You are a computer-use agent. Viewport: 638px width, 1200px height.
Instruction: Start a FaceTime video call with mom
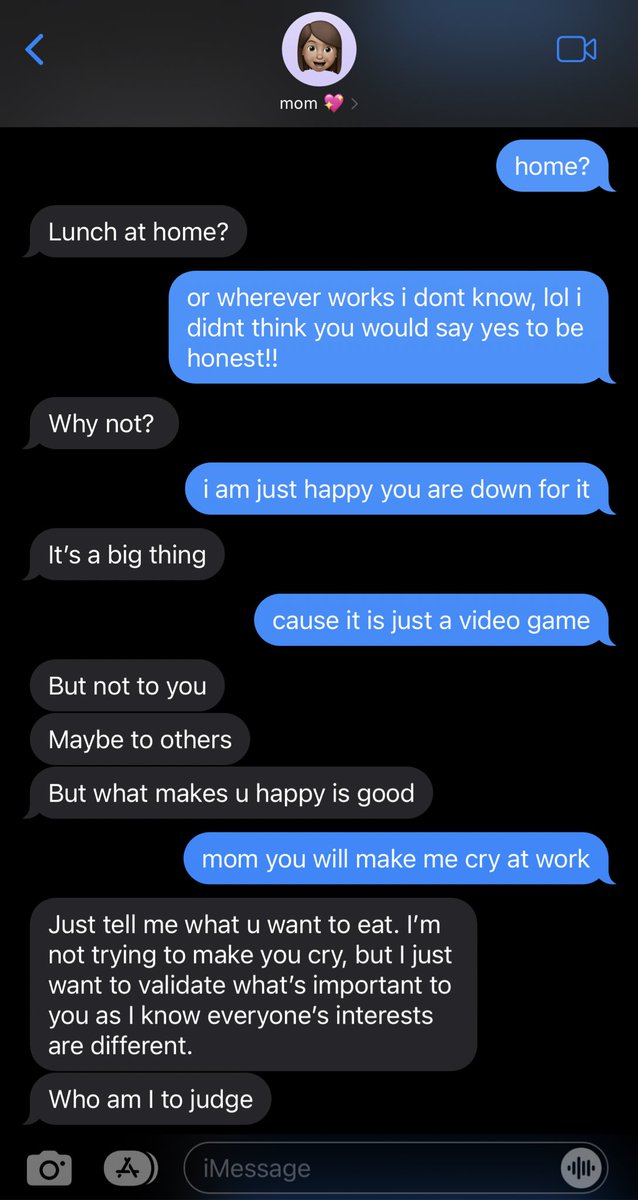tap(576, 49)
